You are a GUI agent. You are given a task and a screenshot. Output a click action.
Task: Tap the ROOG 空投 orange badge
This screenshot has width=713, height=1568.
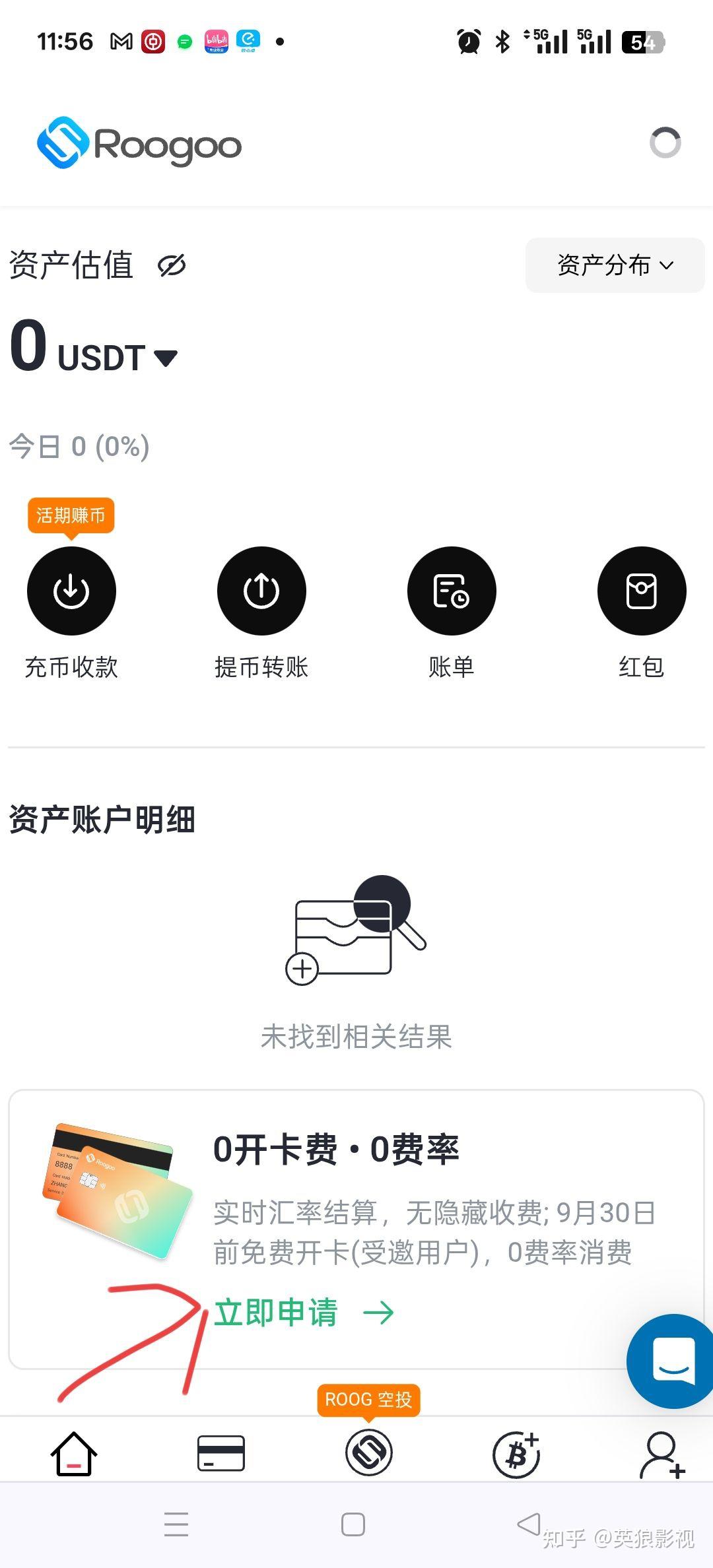click(x=369, y=1400)
